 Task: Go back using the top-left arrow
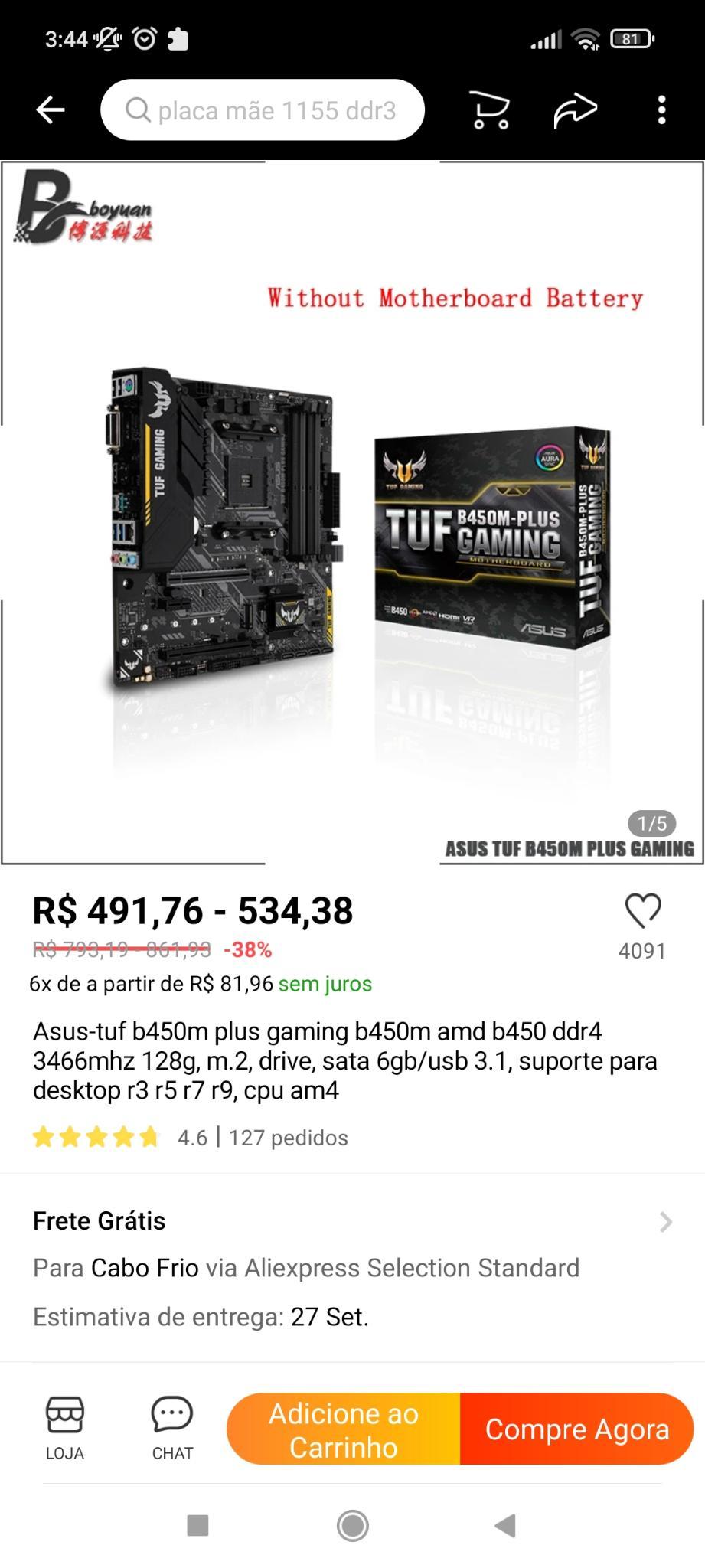tap(51, 109)
